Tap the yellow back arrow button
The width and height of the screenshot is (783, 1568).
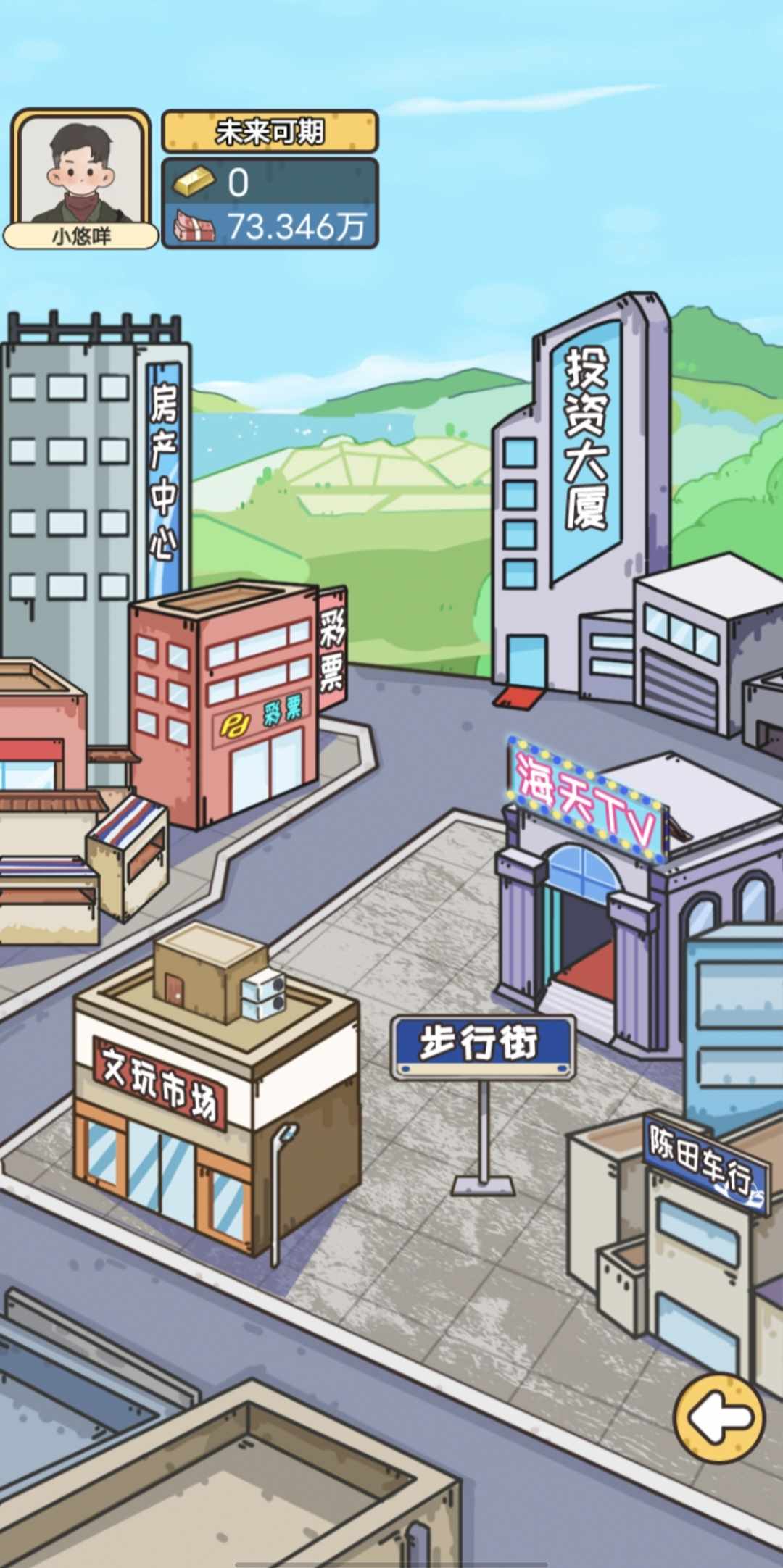[718, 1419]
